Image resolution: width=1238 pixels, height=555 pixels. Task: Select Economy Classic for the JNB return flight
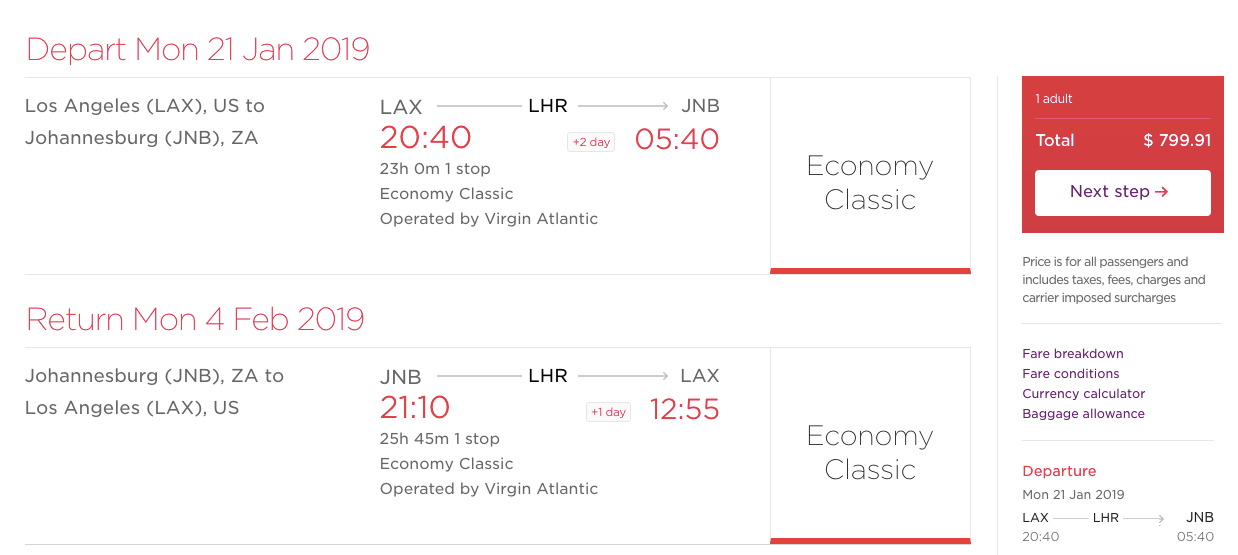[x=870, y=452]
